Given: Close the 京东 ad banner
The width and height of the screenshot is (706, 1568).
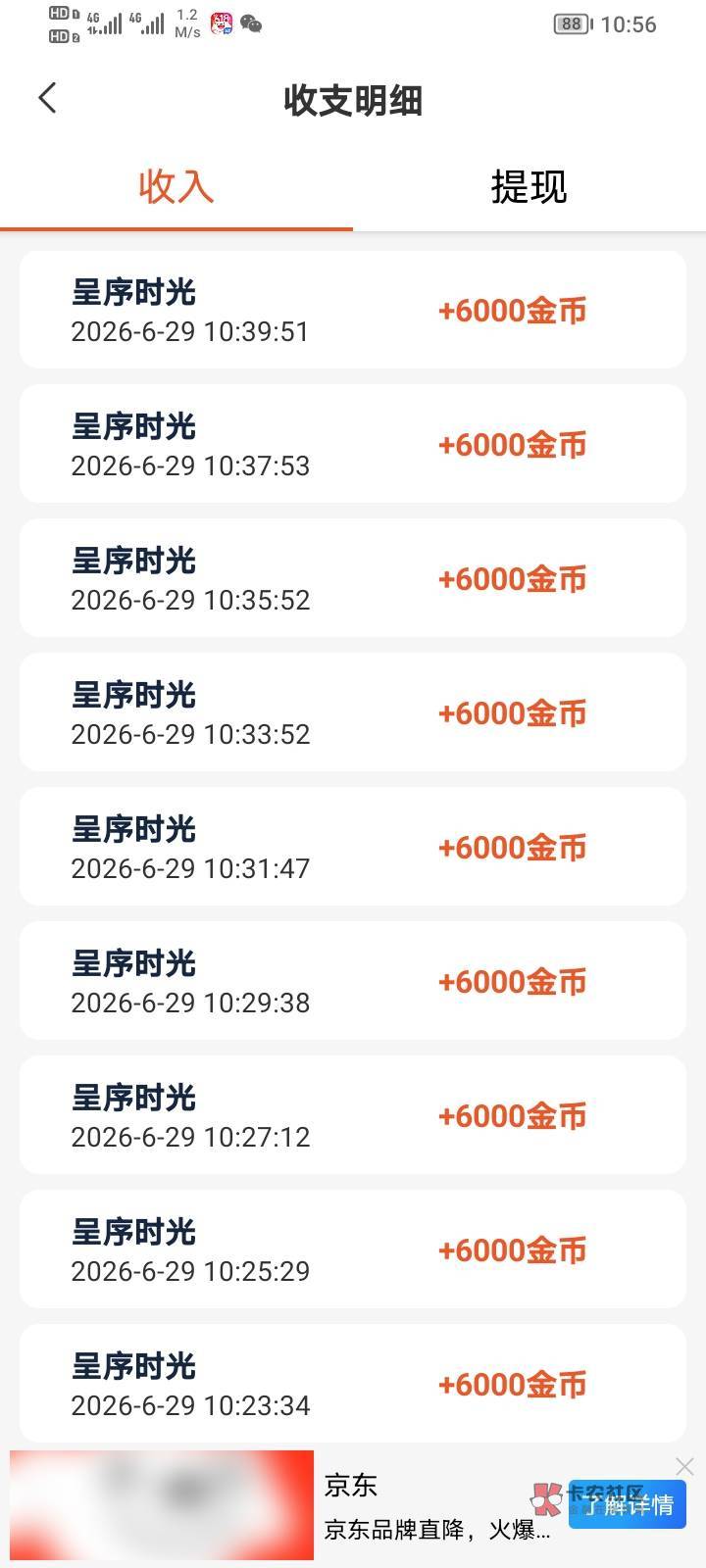Looking at the screenshot, I should pyautogui.click(x=684, y=1466).
